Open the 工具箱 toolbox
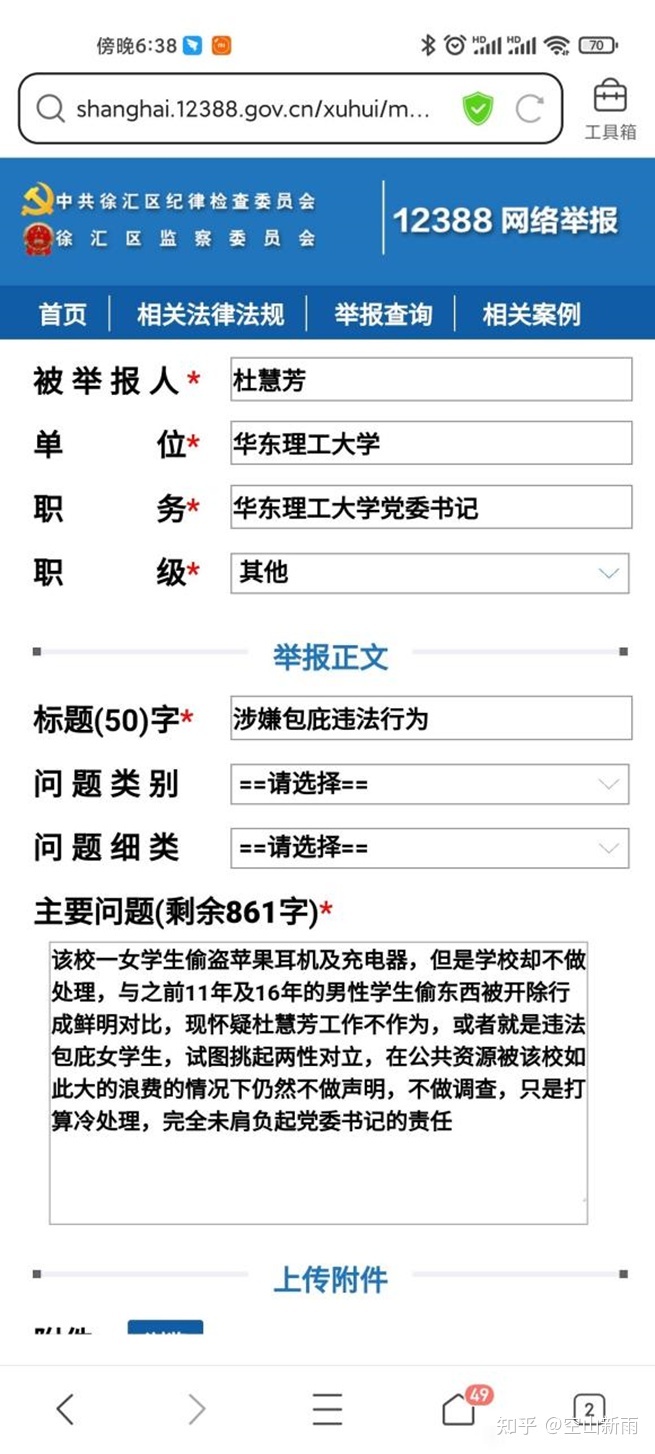The image size is (655, 1454). click(610, 110)
